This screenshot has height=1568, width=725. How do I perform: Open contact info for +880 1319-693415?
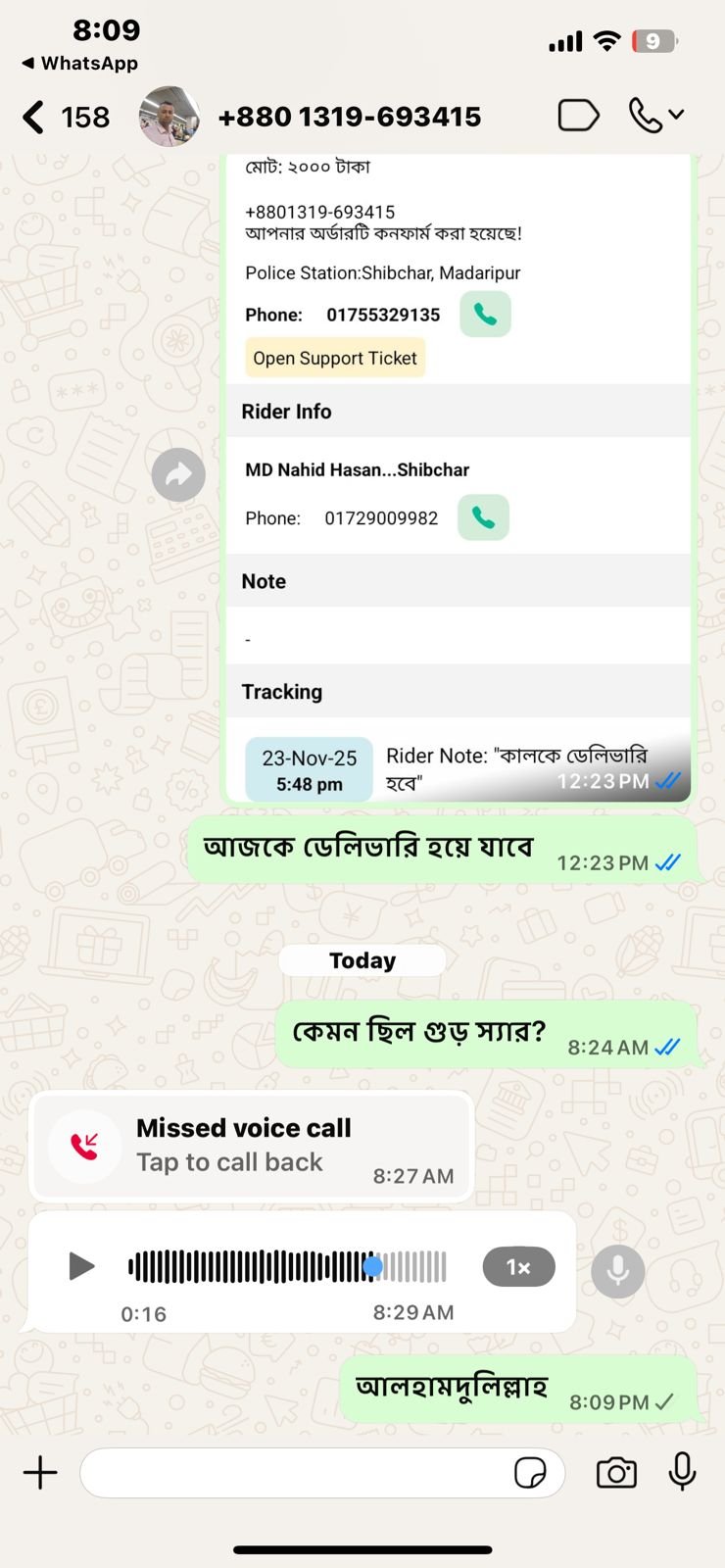[349, 117]
